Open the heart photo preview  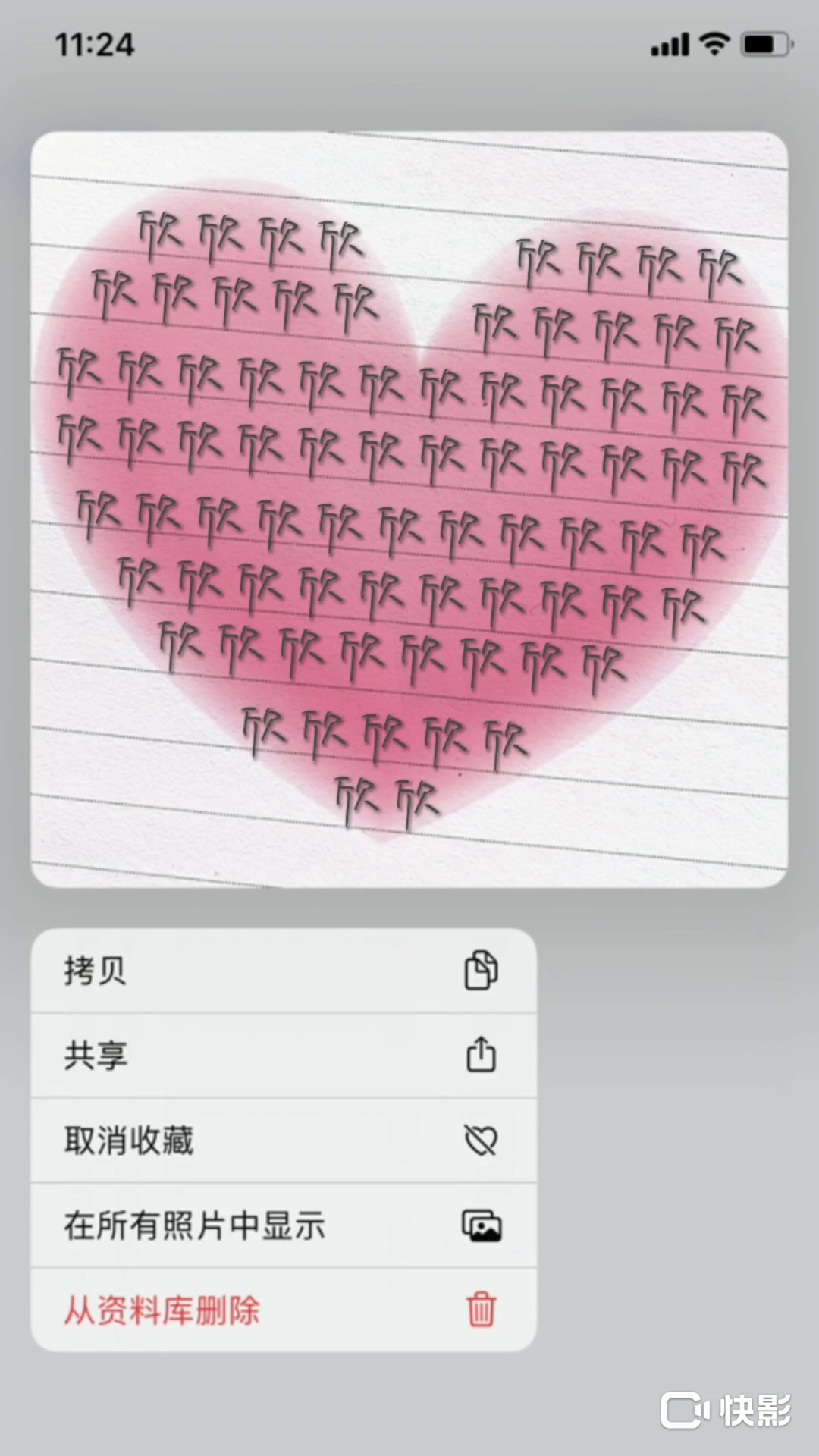pyautogui.click(x=409, y=509)
